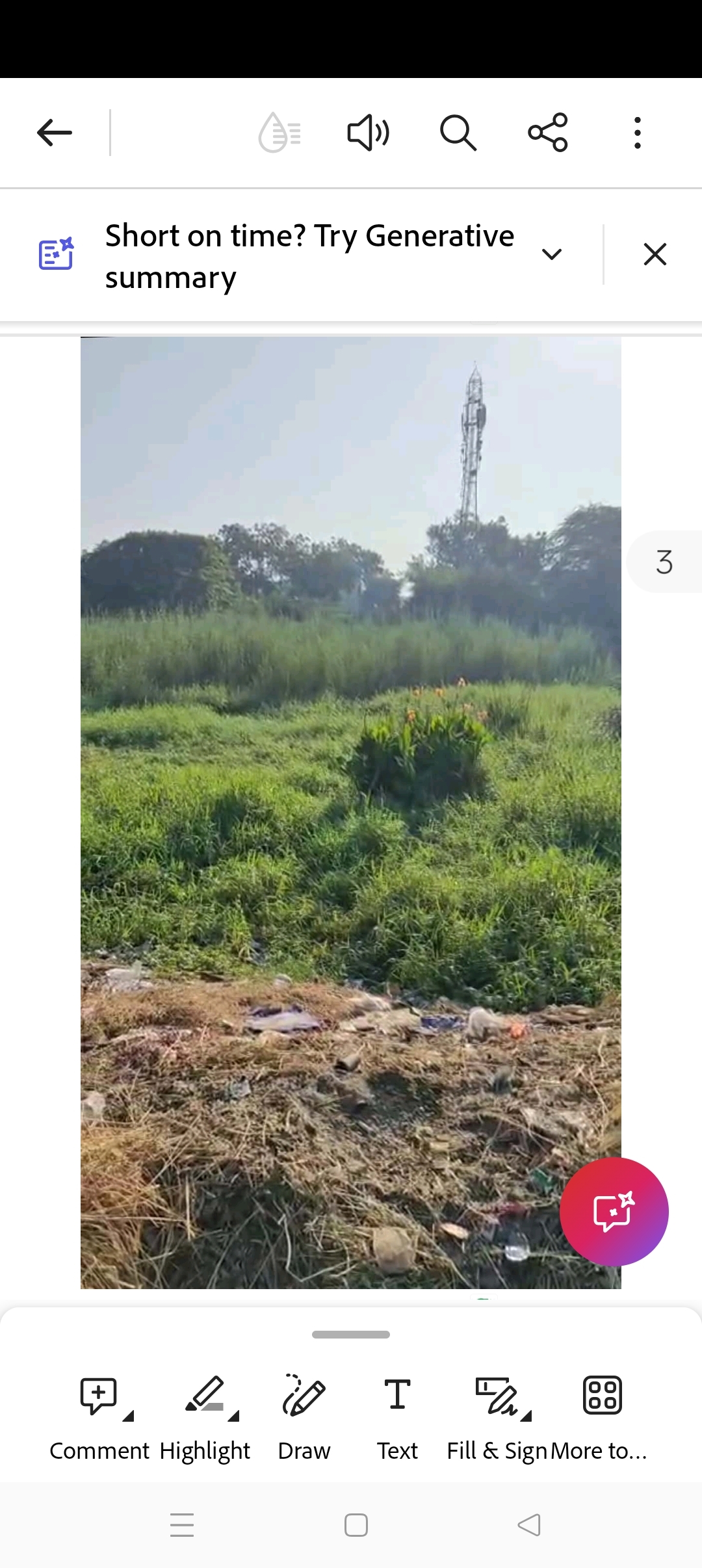Search within the document
This screenshot has width=702, height=1568.
[x=458, y=133]
